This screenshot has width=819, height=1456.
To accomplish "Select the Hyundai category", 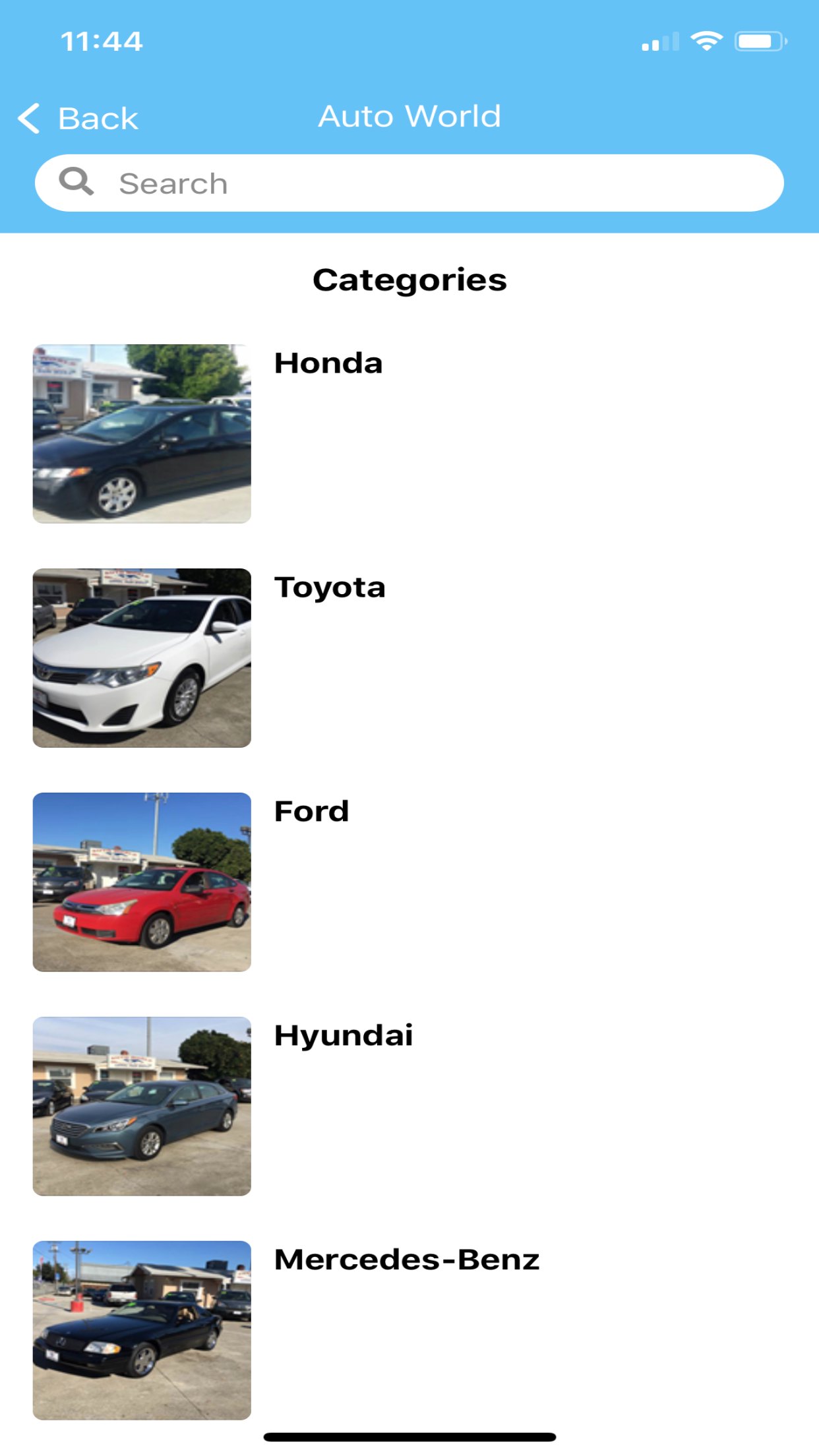I will click(x=343, y=1034).
